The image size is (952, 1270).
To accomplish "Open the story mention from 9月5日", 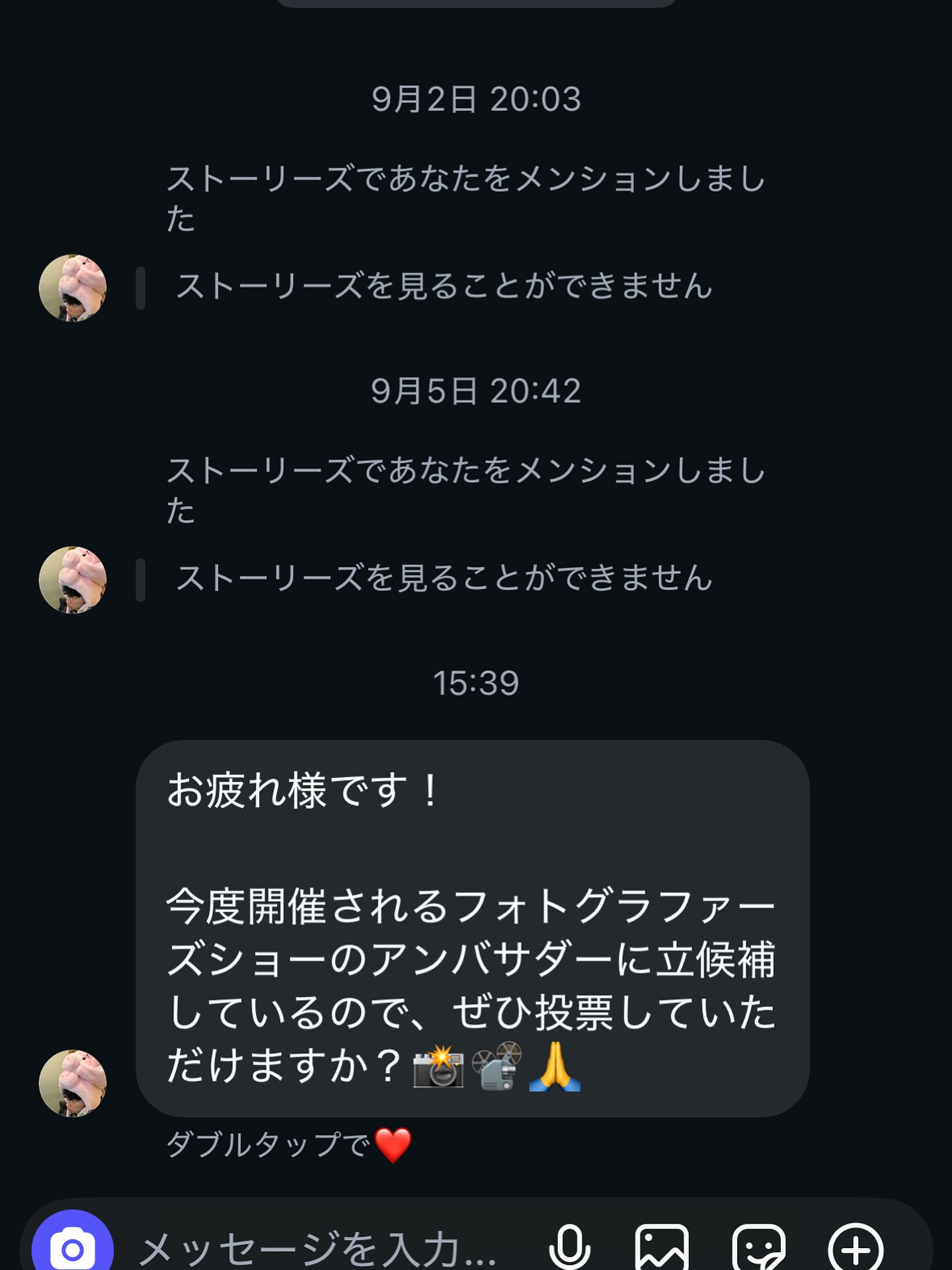I will click(443, 579).
